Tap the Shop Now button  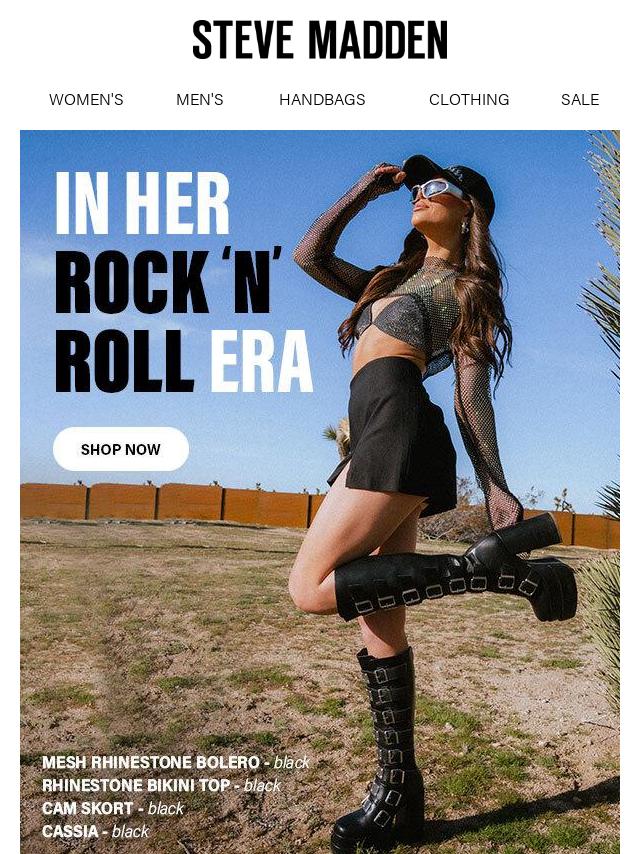[121, 449]
